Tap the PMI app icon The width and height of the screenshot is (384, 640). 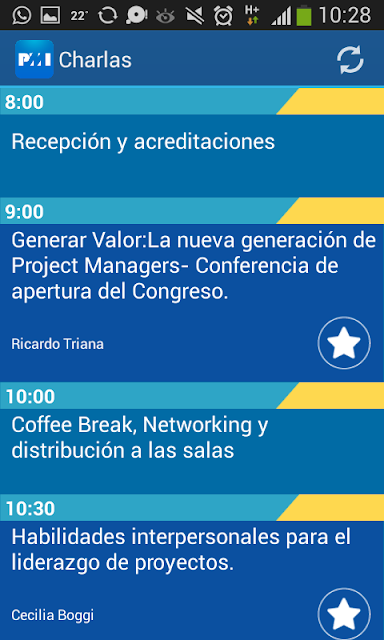click(34, 60)
